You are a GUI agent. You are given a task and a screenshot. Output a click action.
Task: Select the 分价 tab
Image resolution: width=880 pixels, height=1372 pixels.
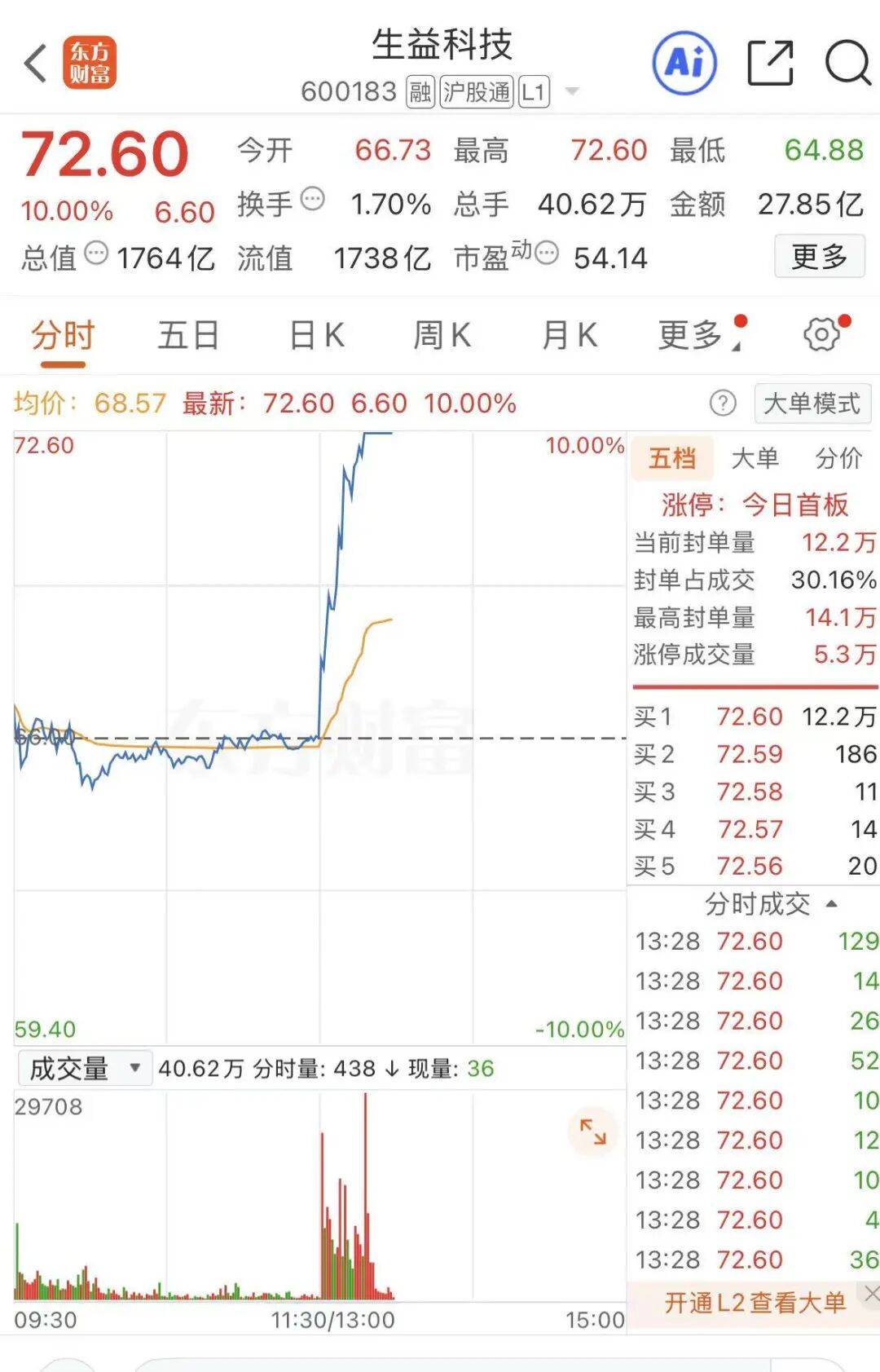(x=838, y=458)
